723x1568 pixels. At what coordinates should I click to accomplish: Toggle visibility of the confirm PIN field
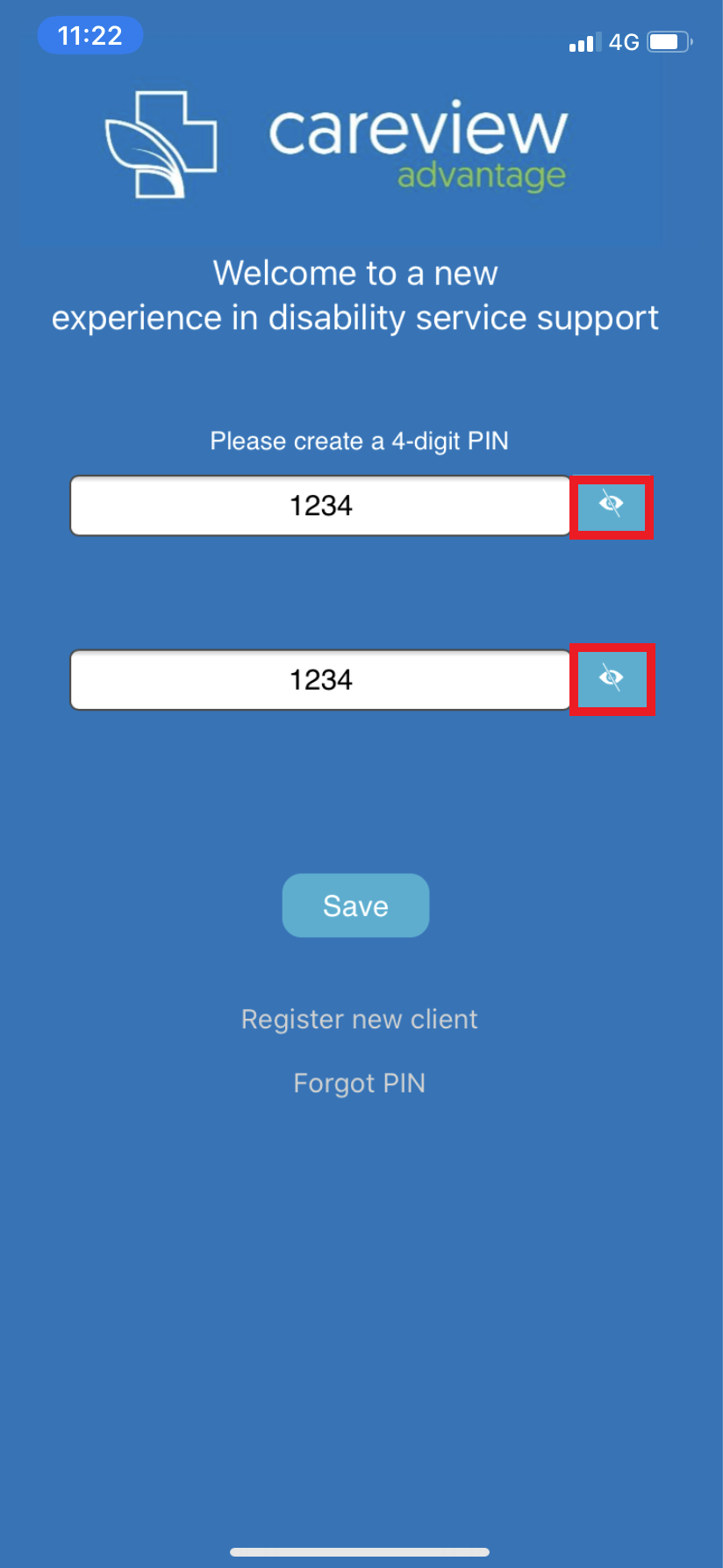[x=612, y=679]
